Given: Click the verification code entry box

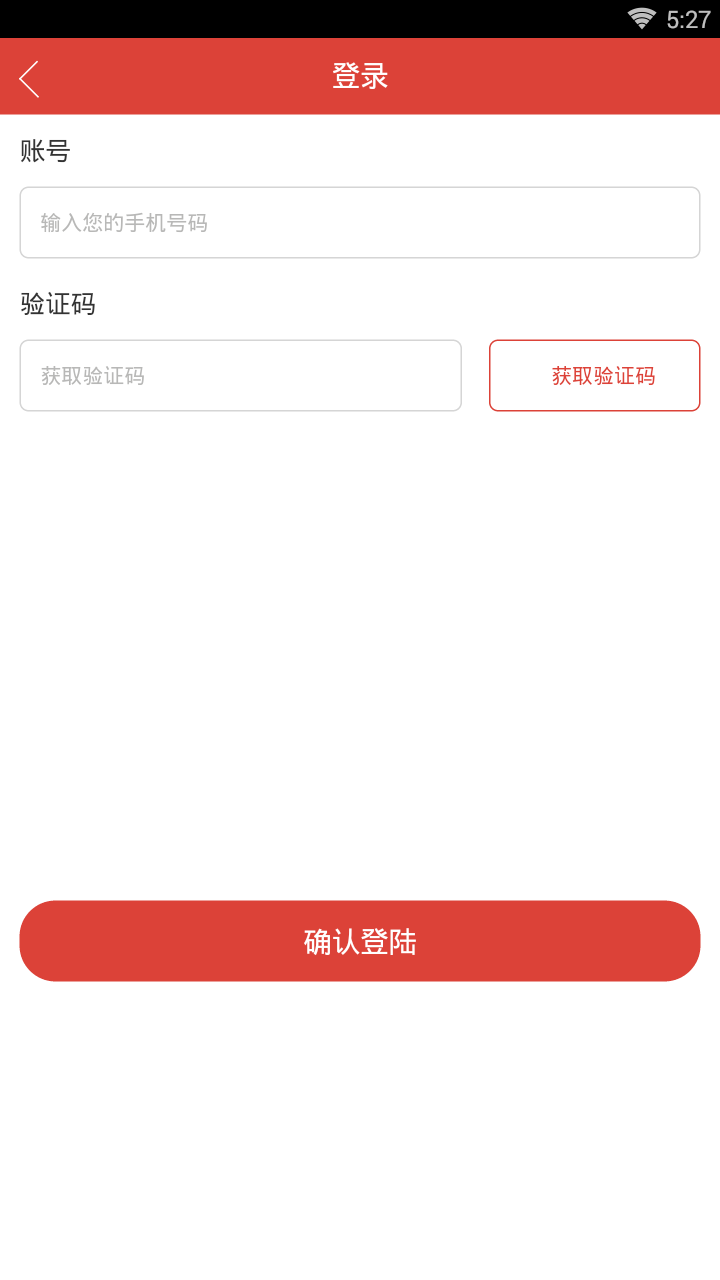Looking at the screenshot, I should click(240, 375).
